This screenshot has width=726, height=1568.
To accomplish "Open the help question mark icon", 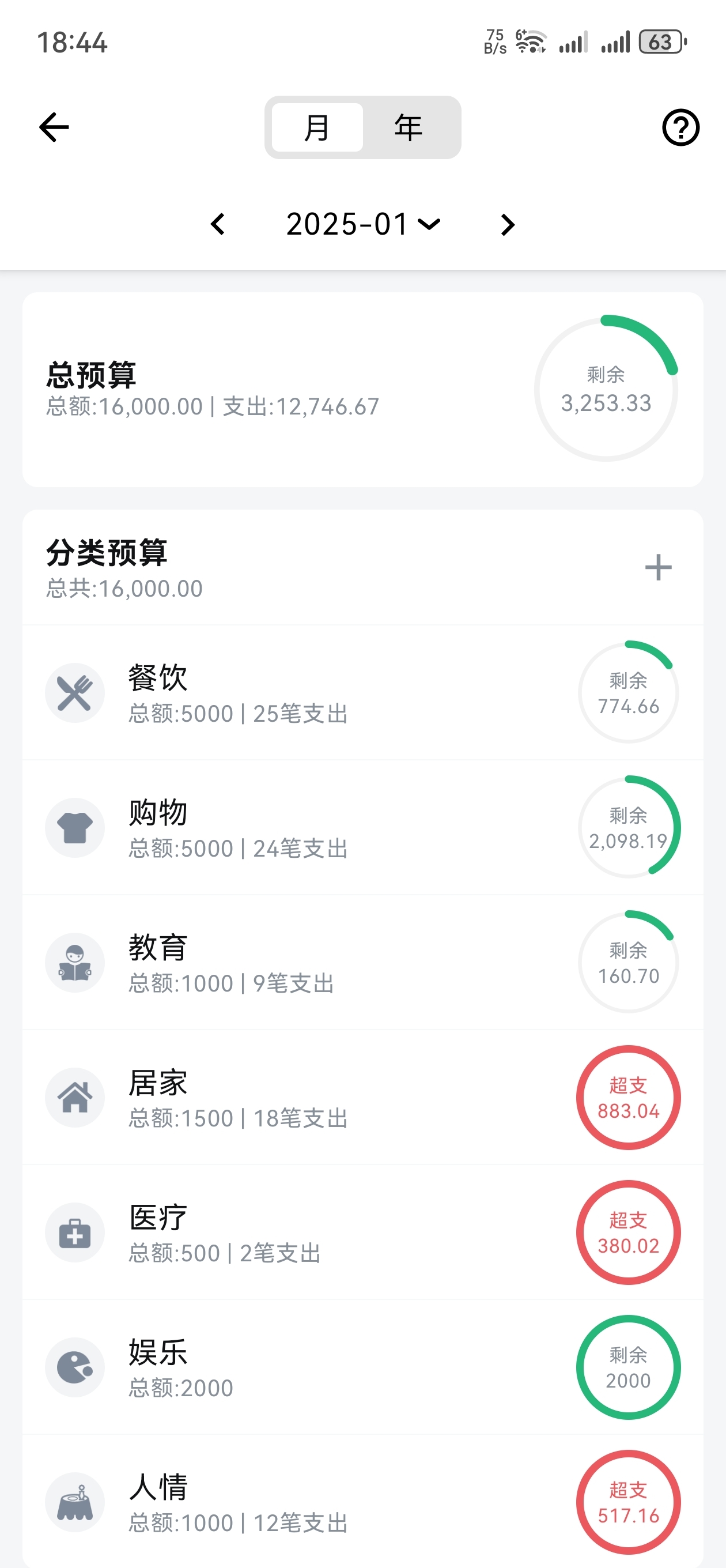I will (x=680, y=127).
